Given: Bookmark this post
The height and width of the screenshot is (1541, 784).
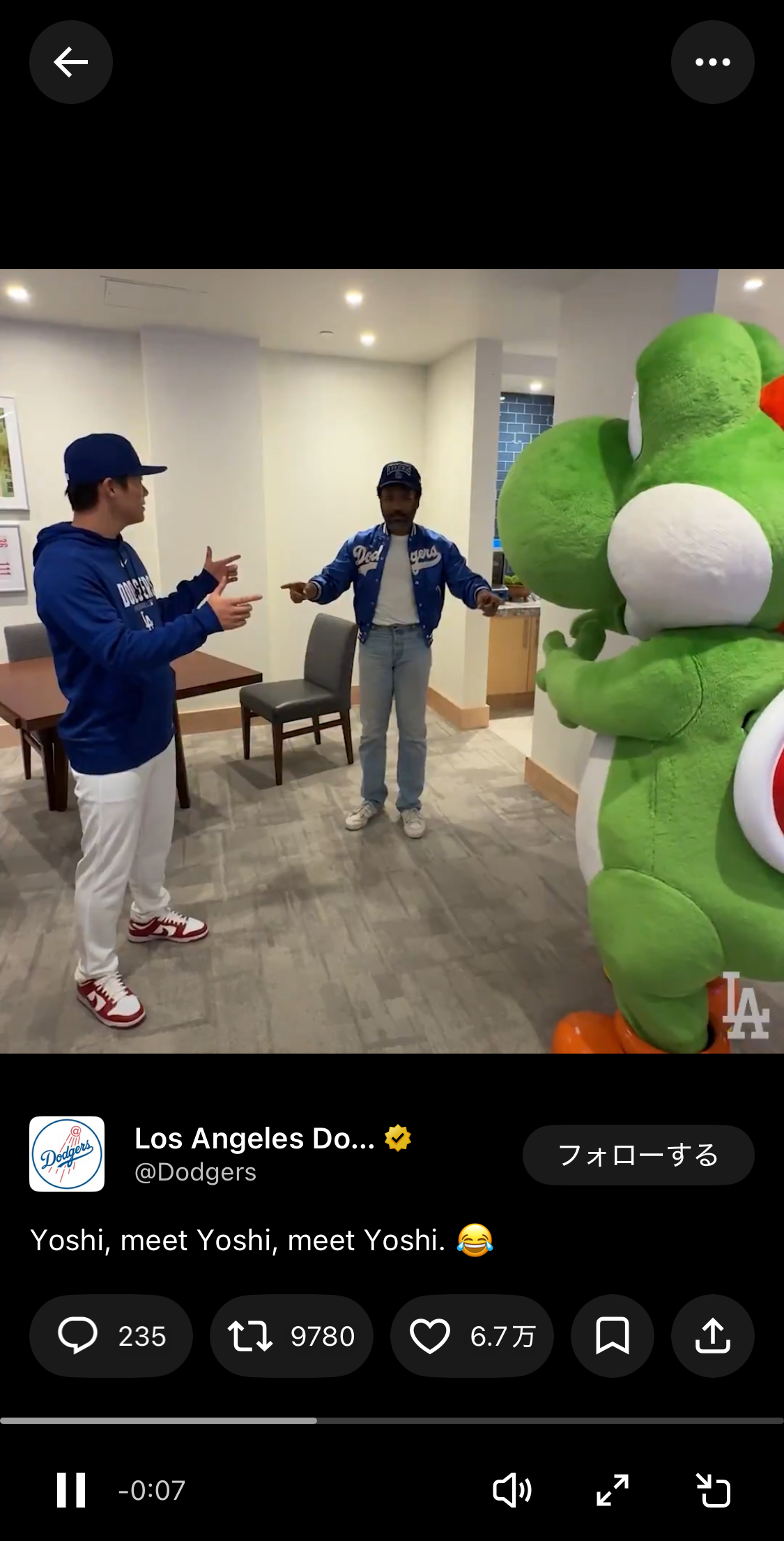Looking at the screenshot, I should point(612,1336).
